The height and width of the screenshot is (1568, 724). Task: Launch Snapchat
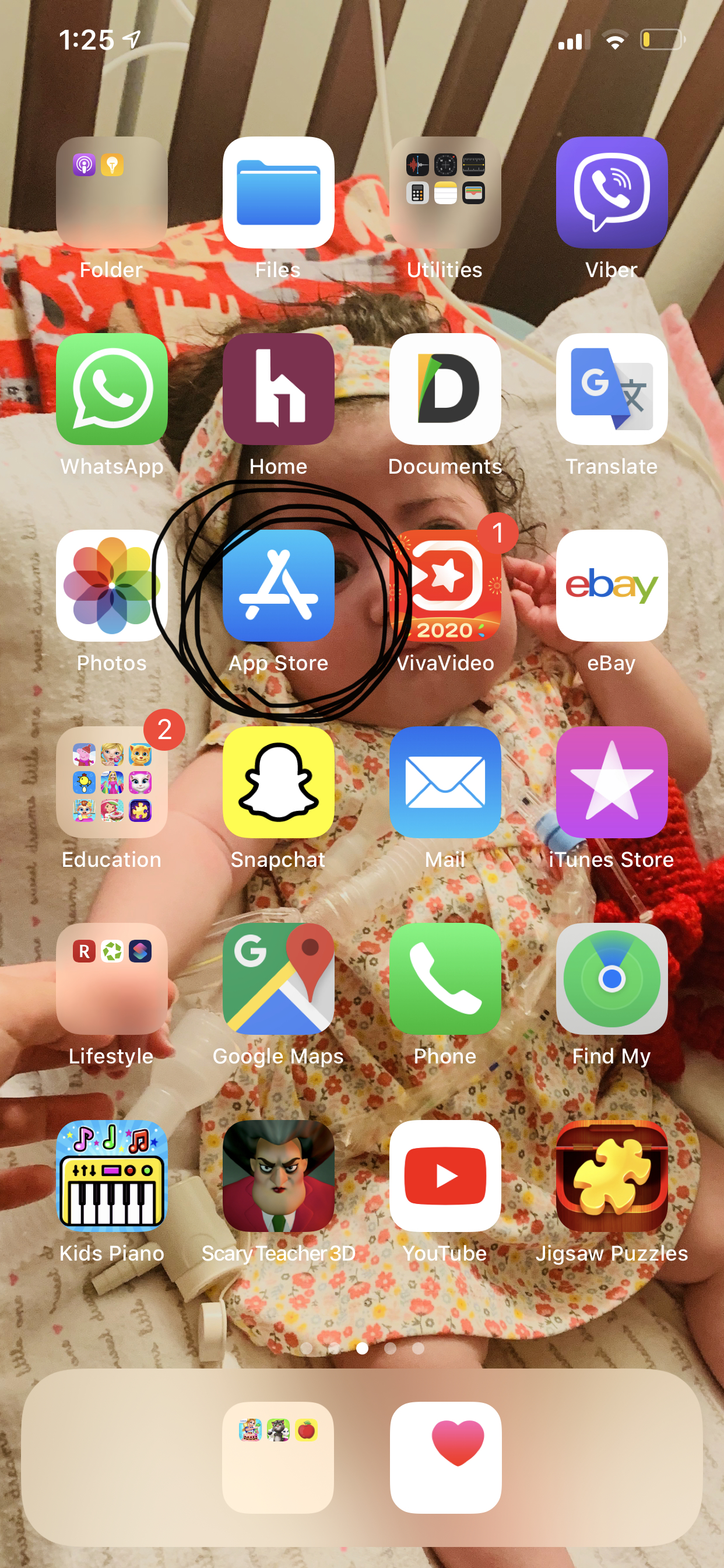pos(278,782)
